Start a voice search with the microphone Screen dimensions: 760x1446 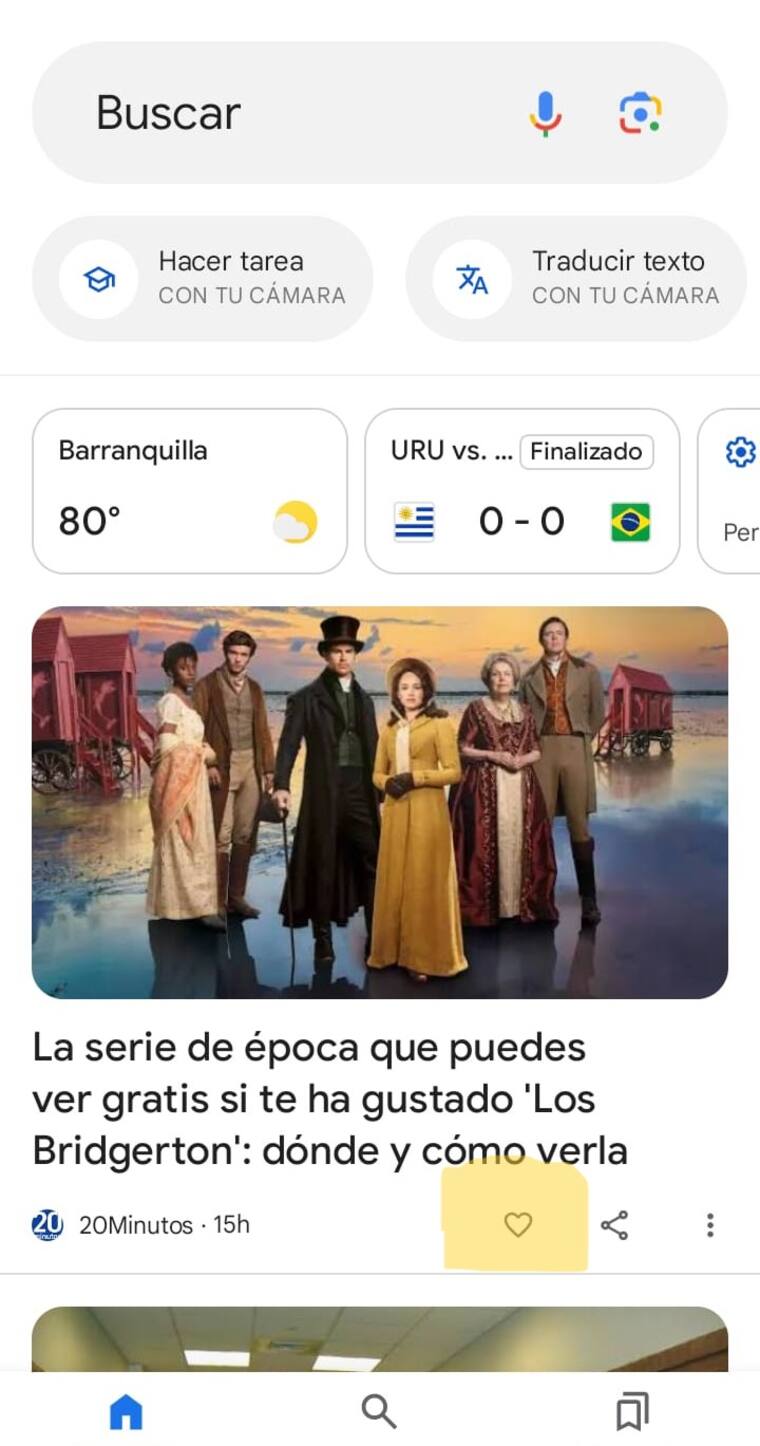545,113
